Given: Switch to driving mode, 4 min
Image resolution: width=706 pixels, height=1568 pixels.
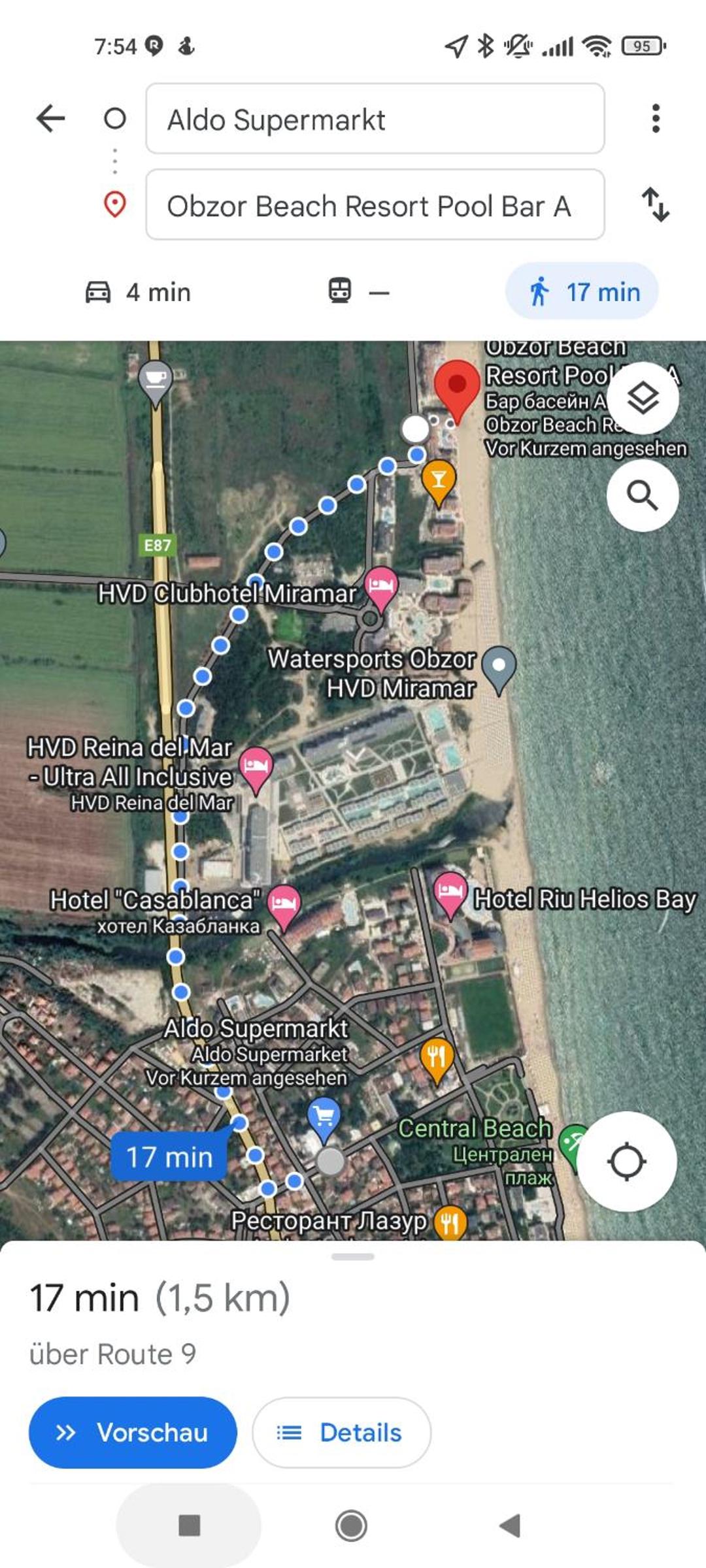Looking at the screenshot, I should pyautogui.click(x=139, y=292).
